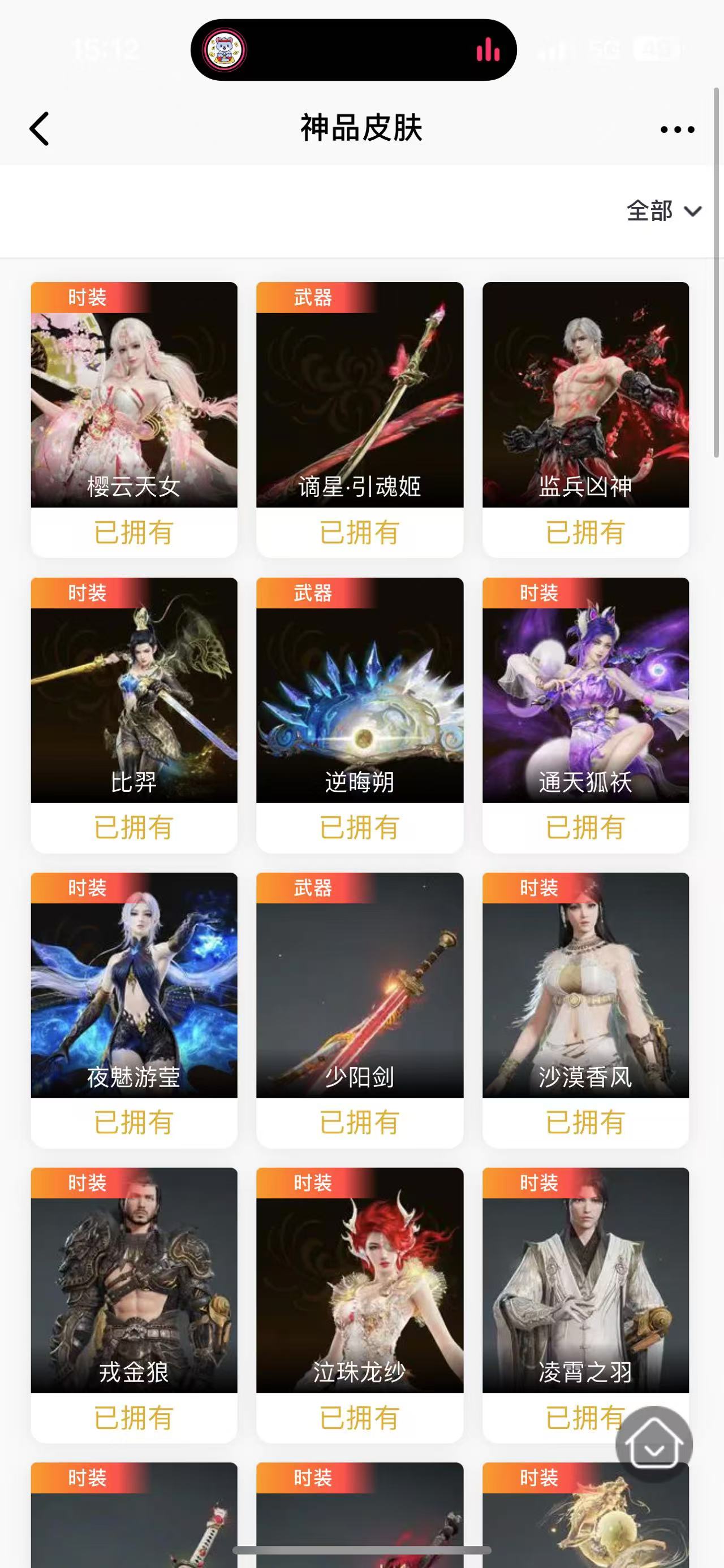Open the 监兵凶神 skin card
Viewport: 724px width, 1568px height.
(585, 396)
